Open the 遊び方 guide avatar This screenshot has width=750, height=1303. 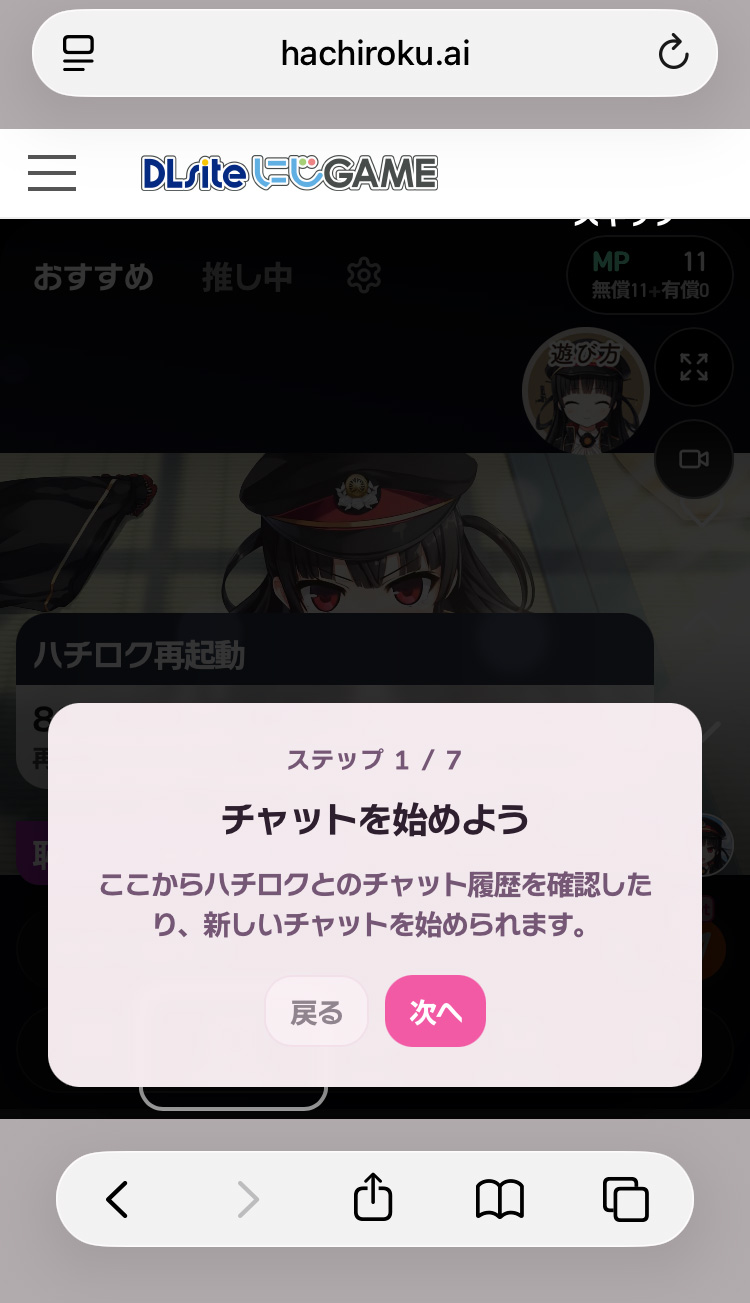585,390
